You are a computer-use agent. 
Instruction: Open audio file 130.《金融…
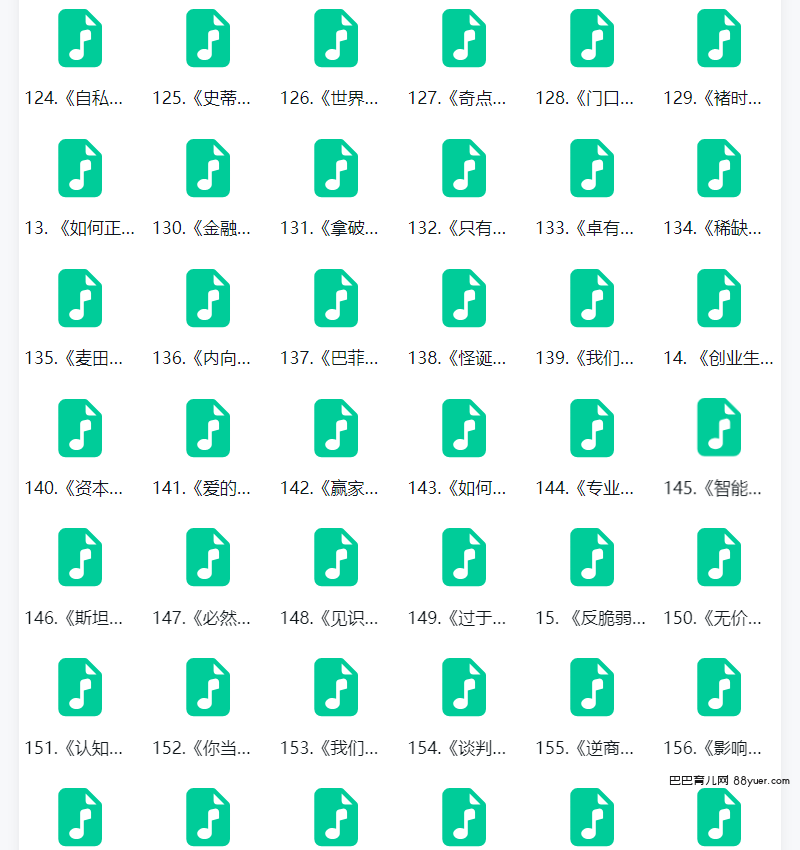[x=208, y=167]
